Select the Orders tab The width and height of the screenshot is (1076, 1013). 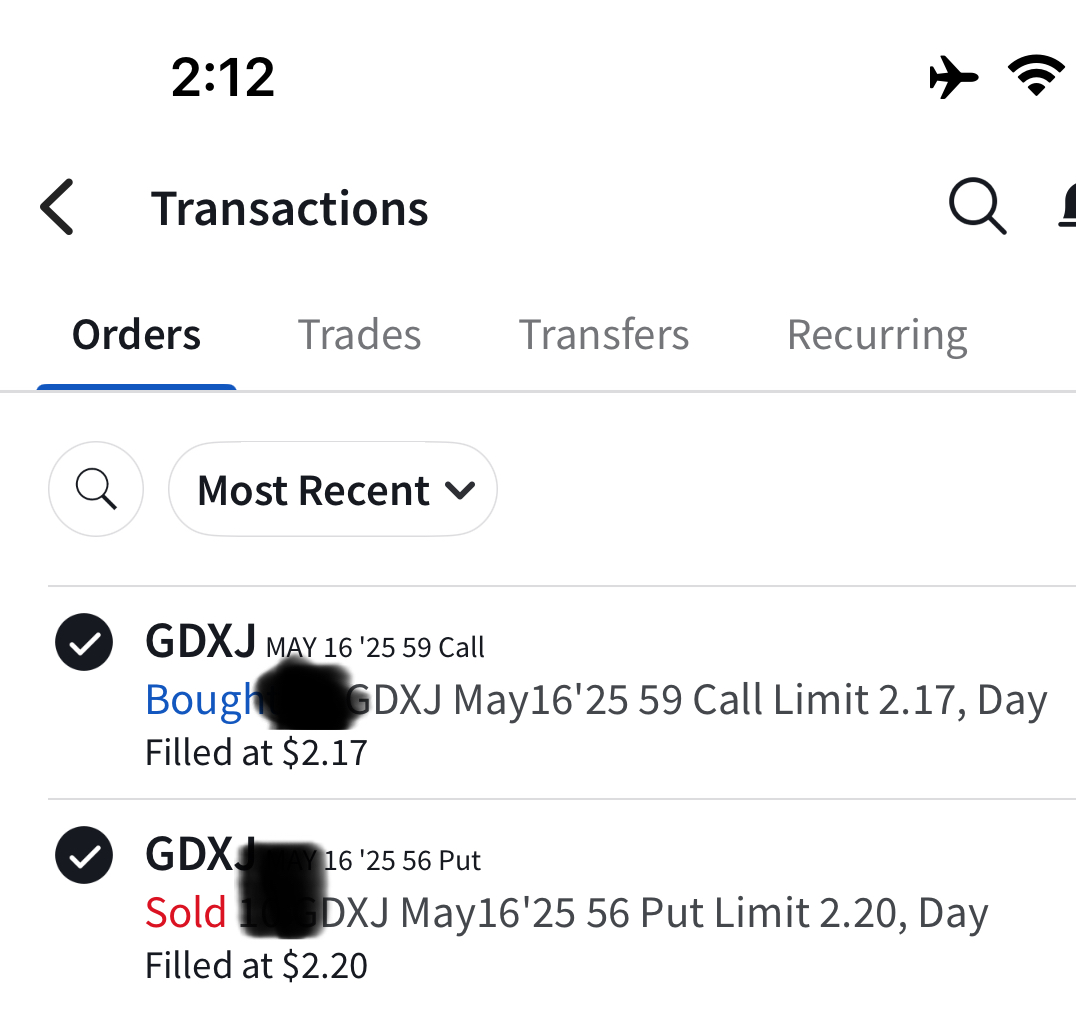coord(136,335)
